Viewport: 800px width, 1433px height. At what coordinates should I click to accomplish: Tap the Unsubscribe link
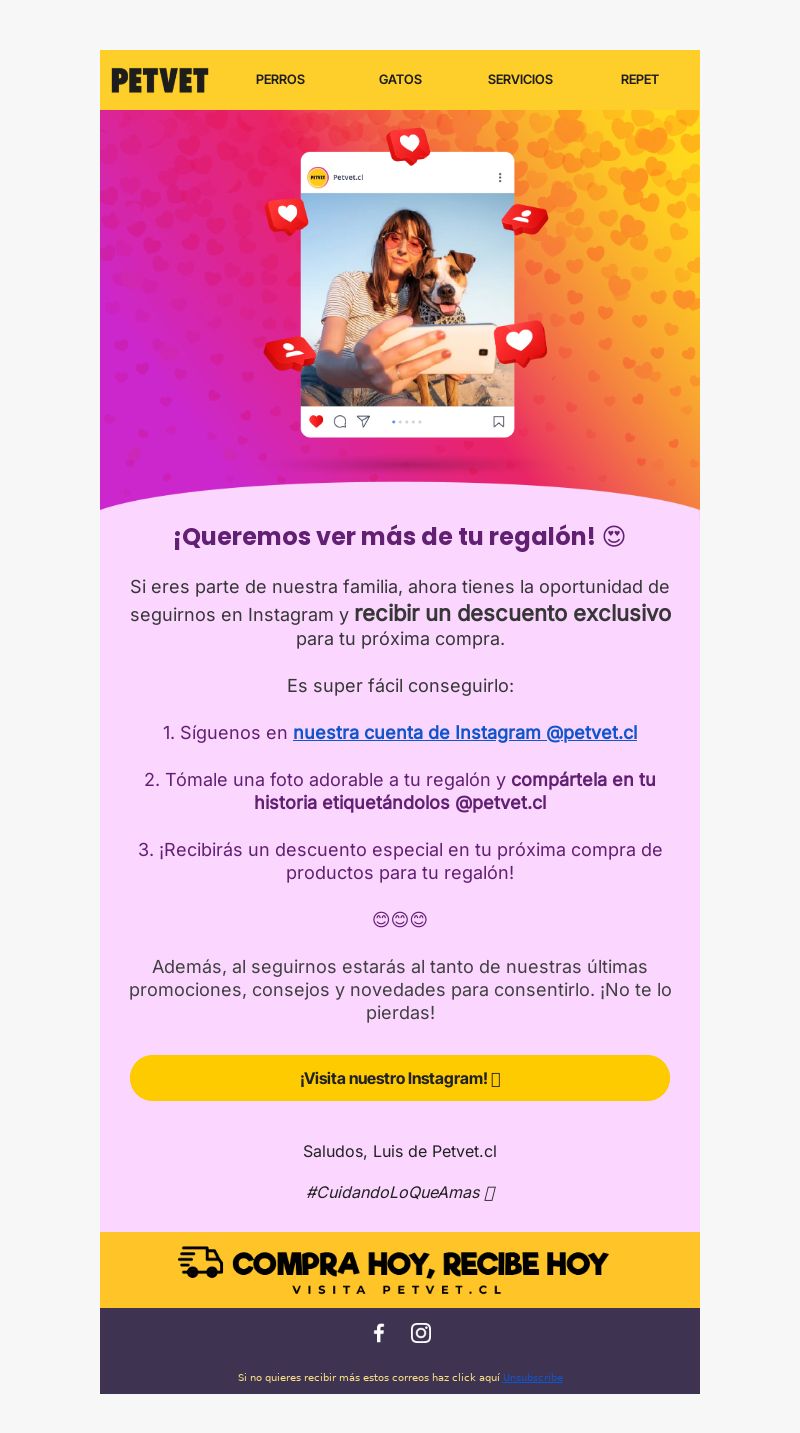(x=533, y=1378)
